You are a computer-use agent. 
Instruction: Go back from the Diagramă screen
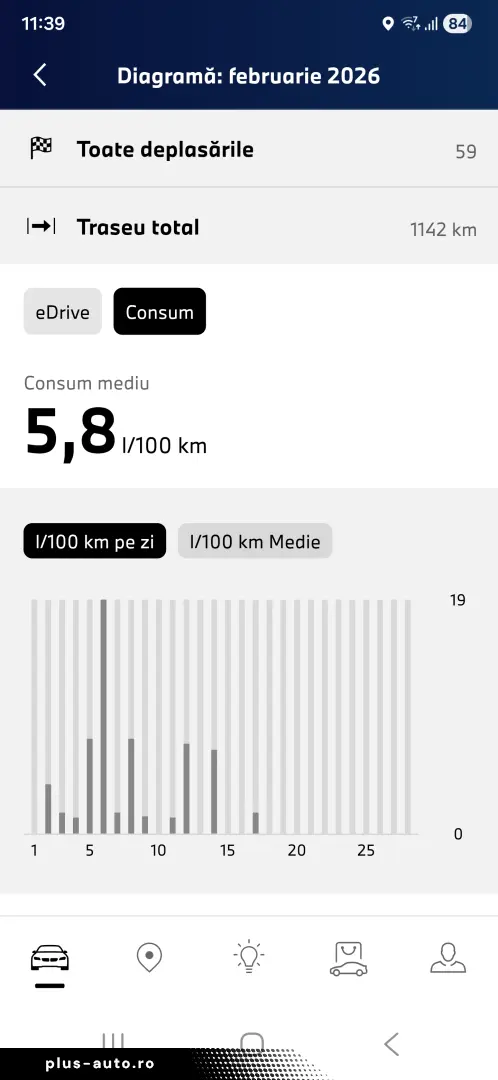pyautogui.click(x=40, y=75)
